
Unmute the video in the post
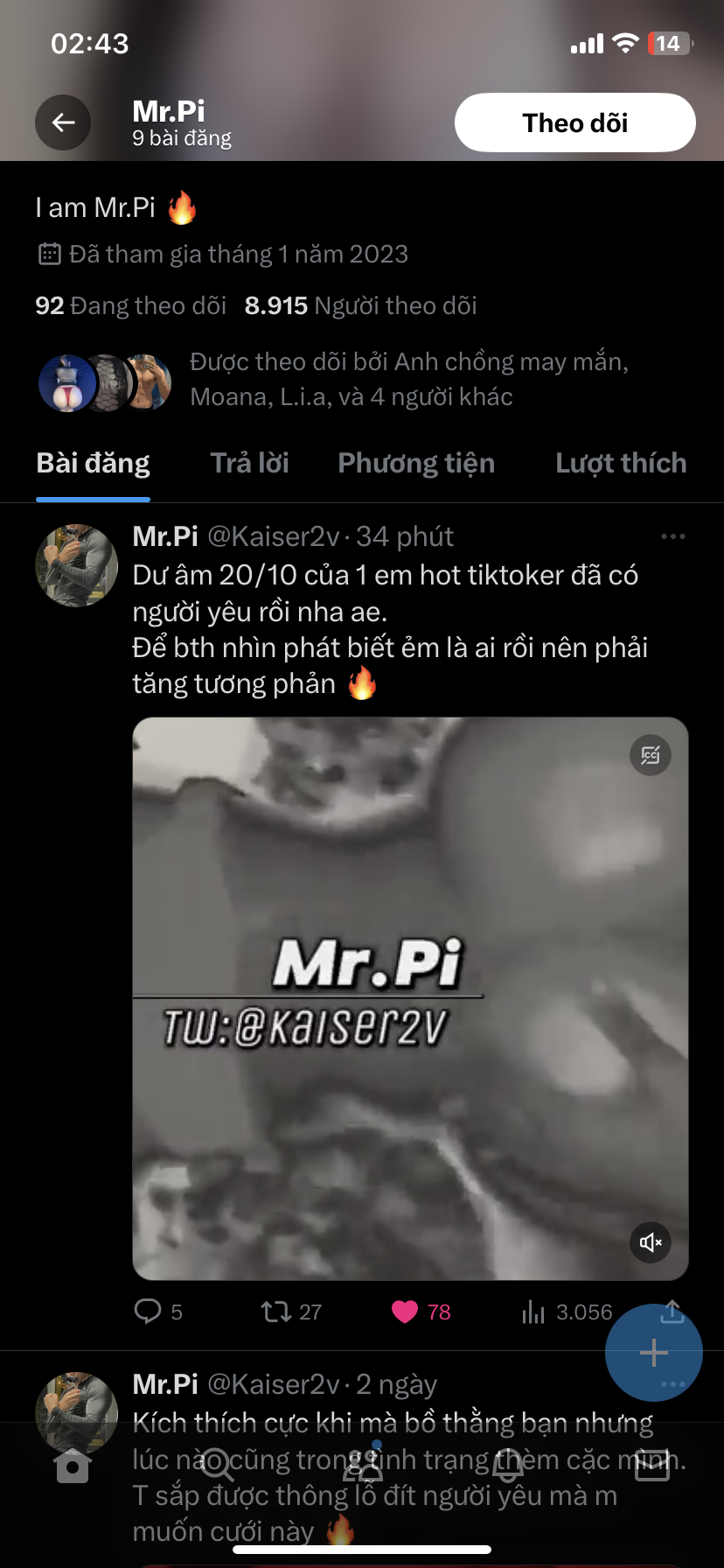651,1242
